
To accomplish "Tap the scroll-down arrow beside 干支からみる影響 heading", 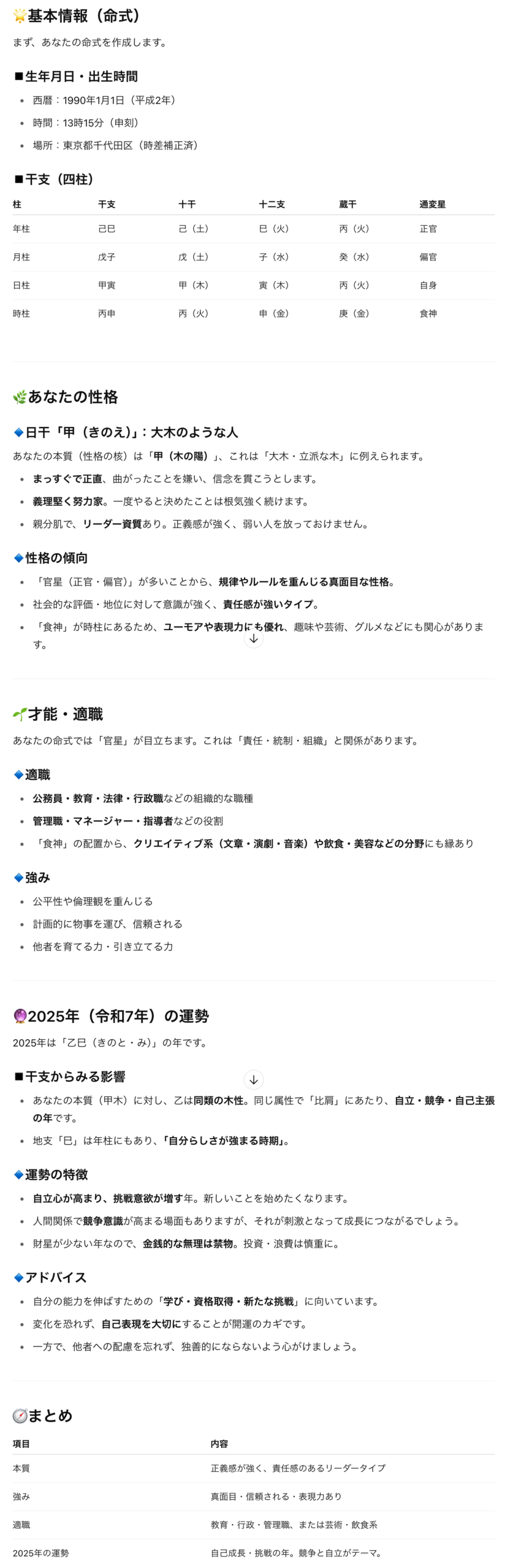I will coord(253,1079).
